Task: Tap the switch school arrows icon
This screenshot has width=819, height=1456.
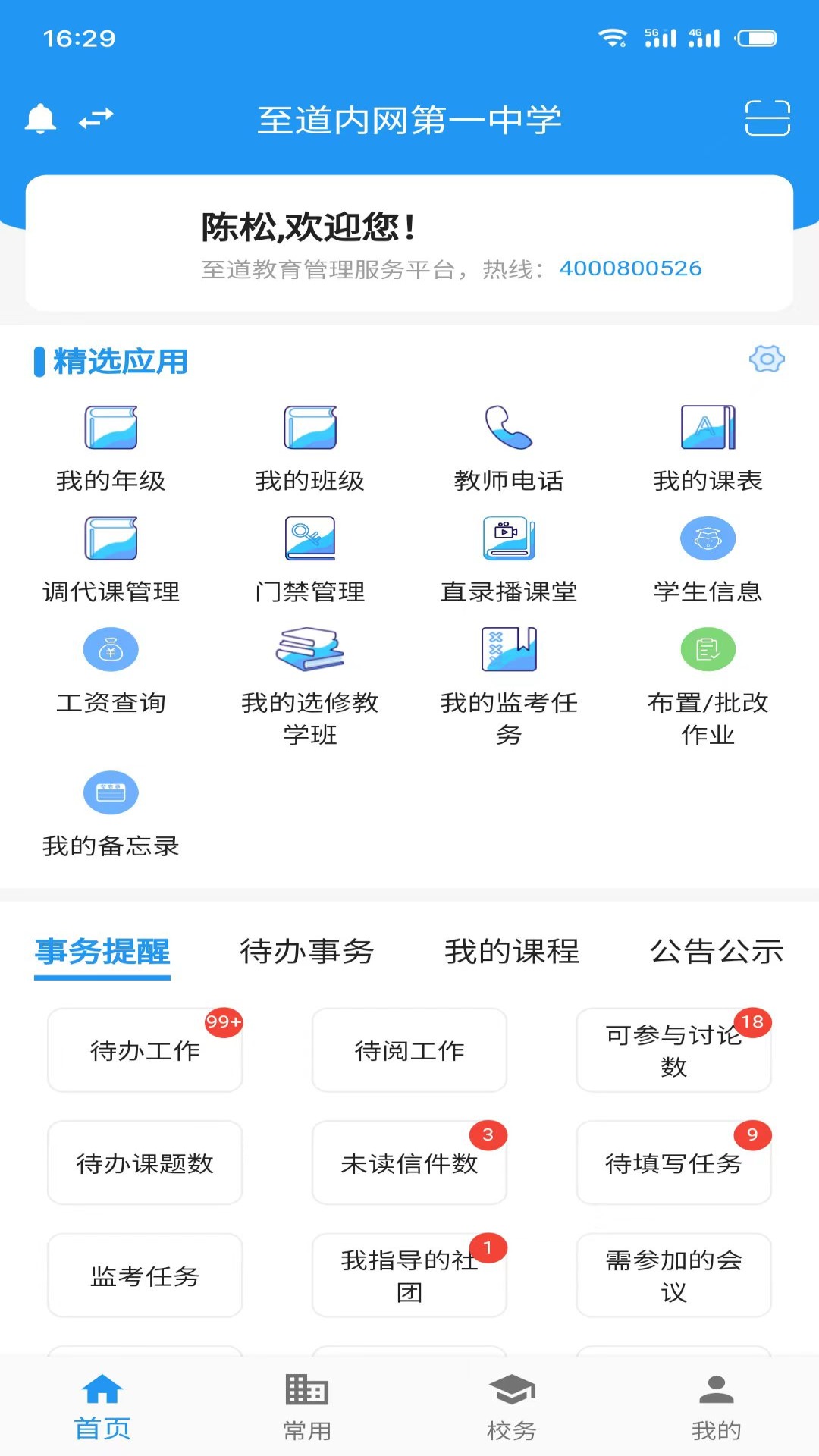Action: [x=96, y=119]
